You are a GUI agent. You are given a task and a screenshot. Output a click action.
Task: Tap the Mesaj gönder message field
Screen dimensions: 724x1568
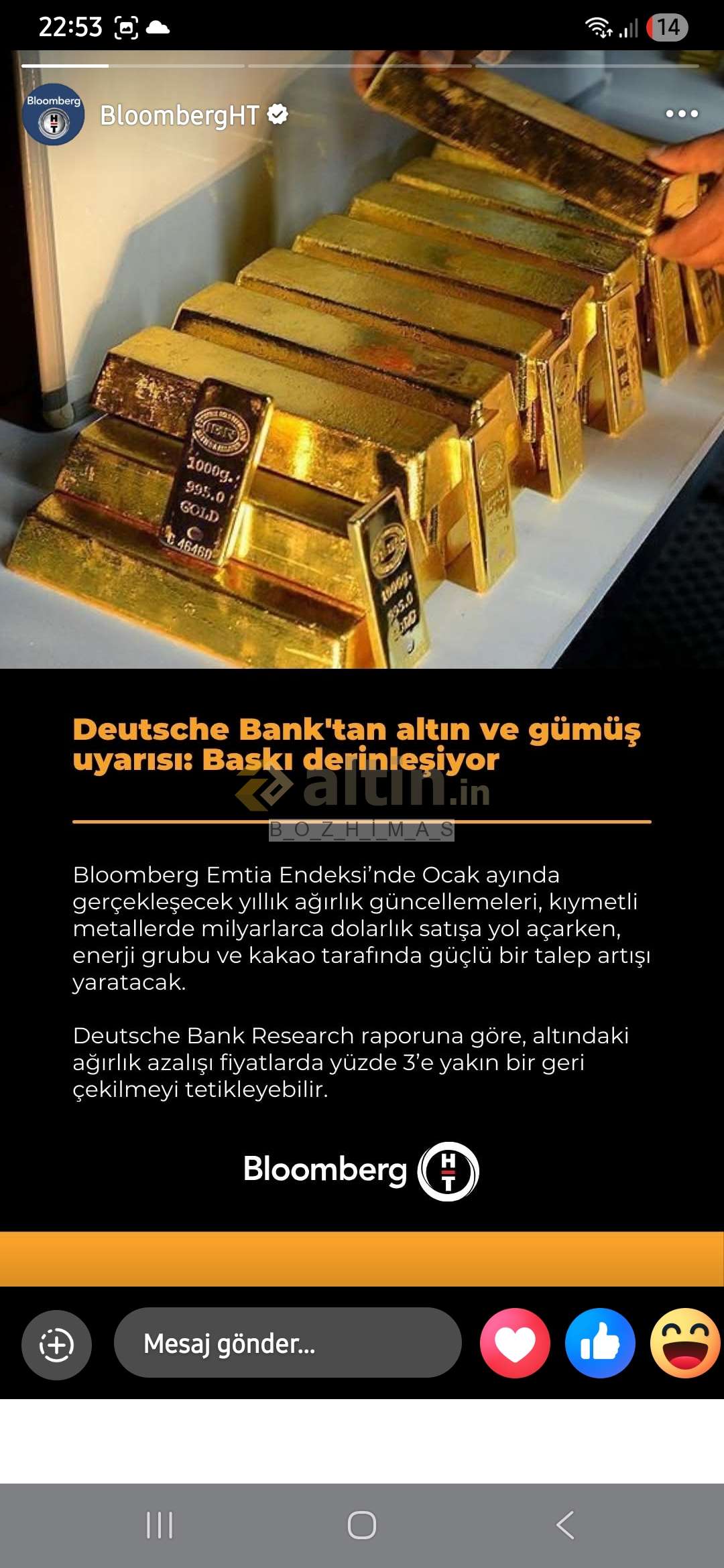tap(288, 1343)
